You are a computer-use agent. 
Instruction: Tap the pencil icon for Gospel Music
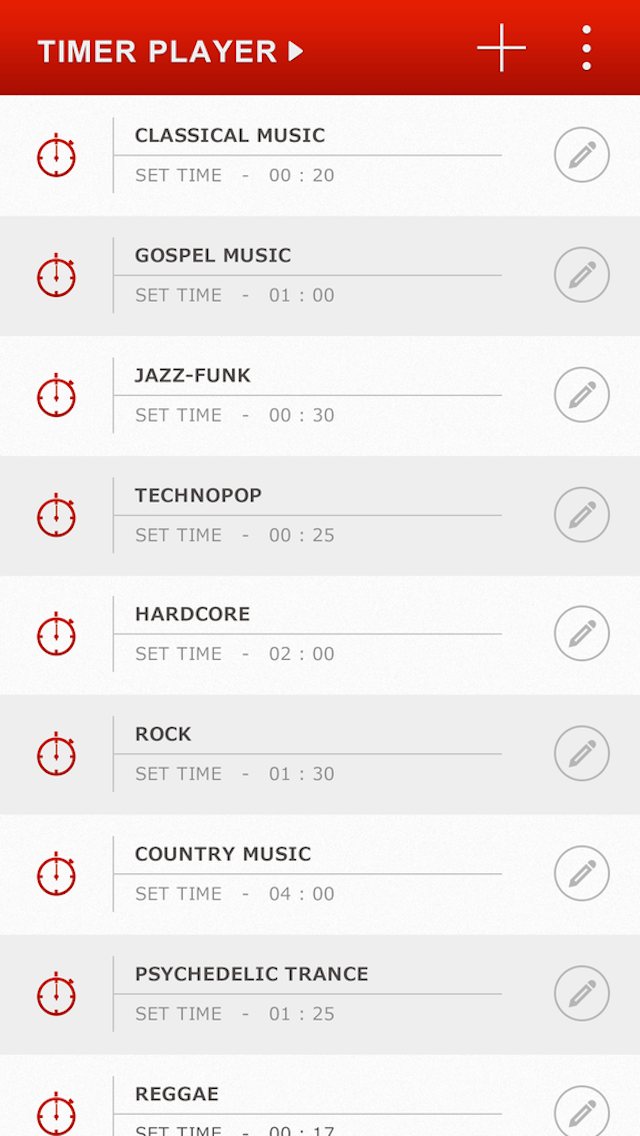point(582,275)
